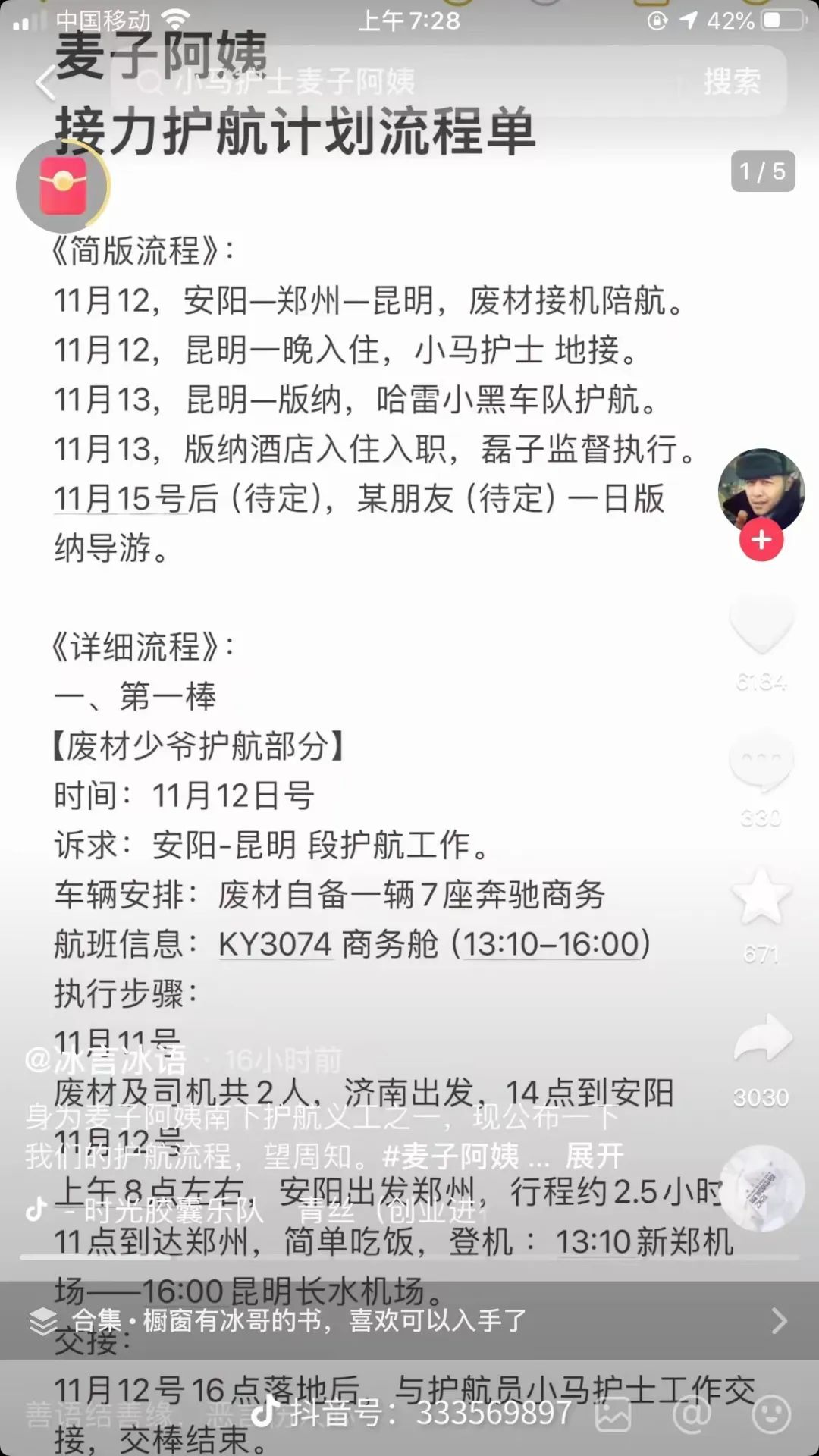Image resolution: width=819 pixels, height=1456 pixels.
Task: Add this post to favorites star
Action: [761, 897]
